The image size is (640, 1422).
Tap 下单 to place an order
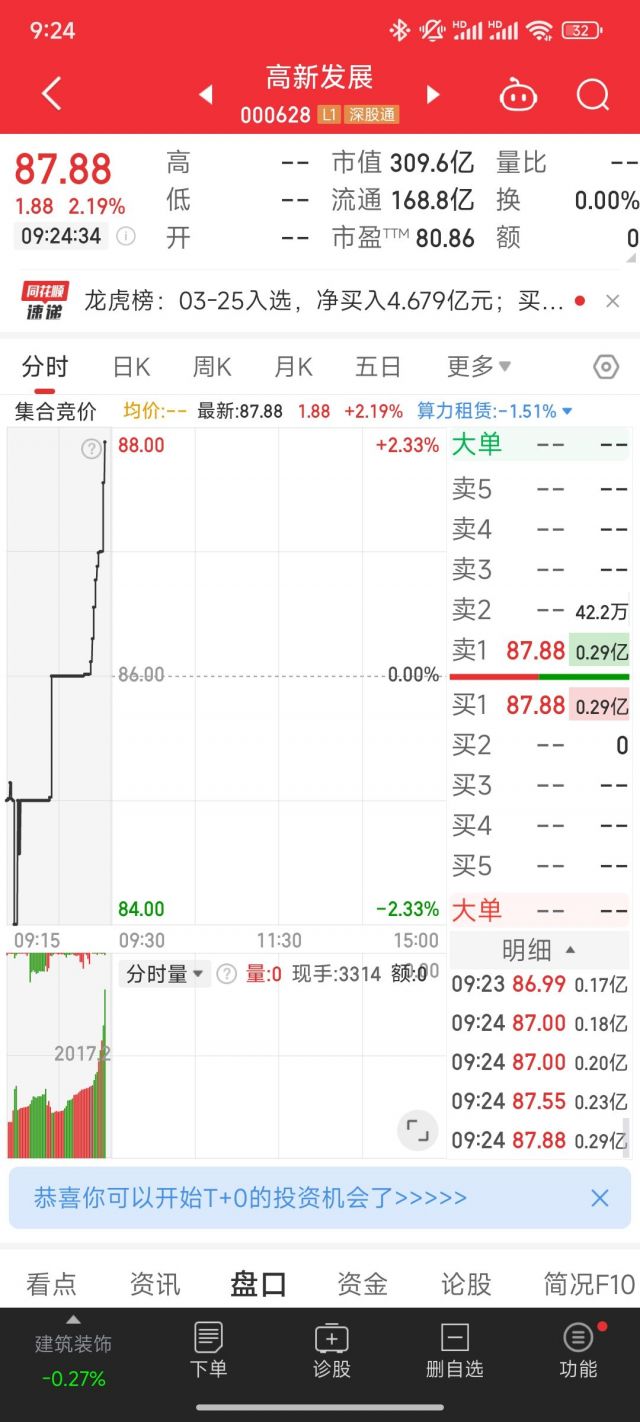point(209,1349)
